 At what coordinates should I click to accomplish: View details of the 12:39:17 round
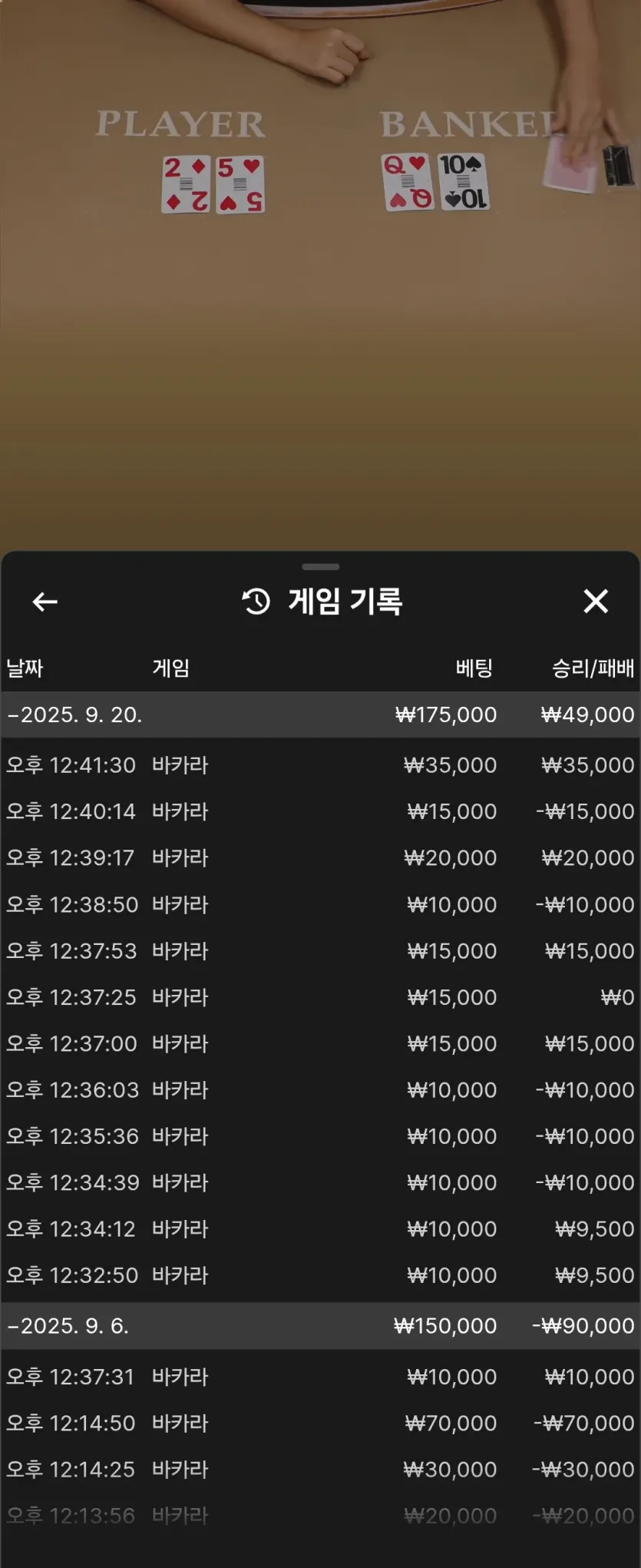click(x=320, y=857)
